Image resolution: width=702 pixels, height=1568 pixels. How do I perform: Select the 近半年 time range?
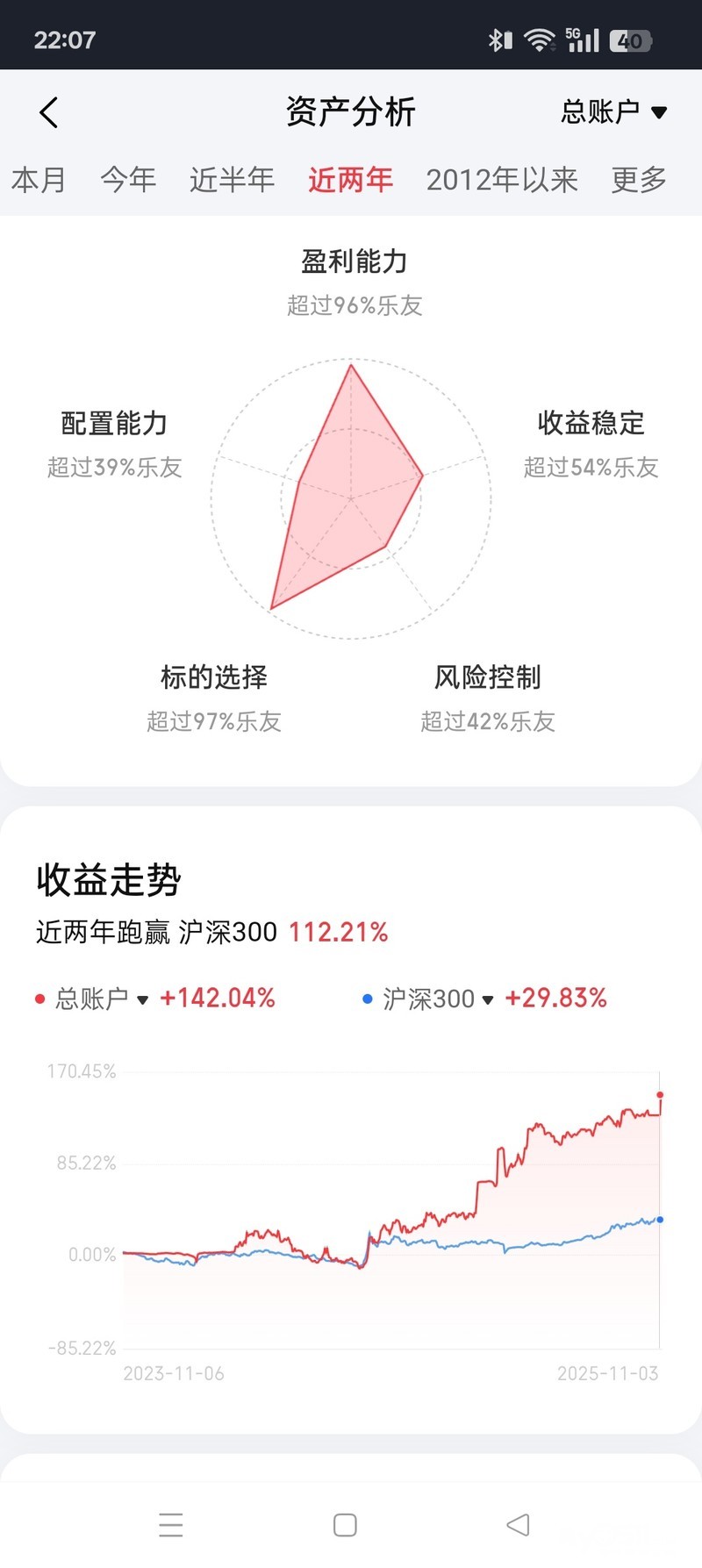[x=232, y=180]
